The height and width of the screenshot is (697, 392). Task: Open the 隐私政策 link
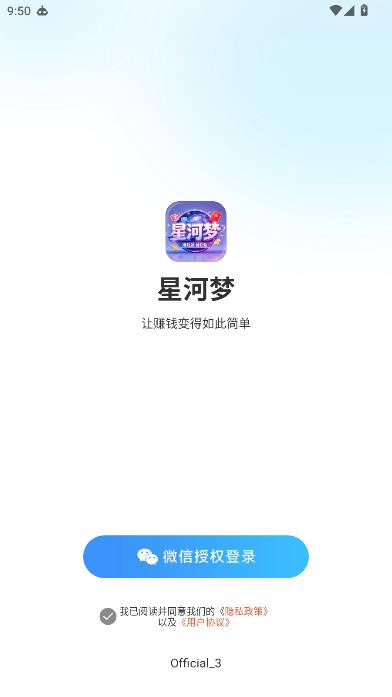(244, 611)
